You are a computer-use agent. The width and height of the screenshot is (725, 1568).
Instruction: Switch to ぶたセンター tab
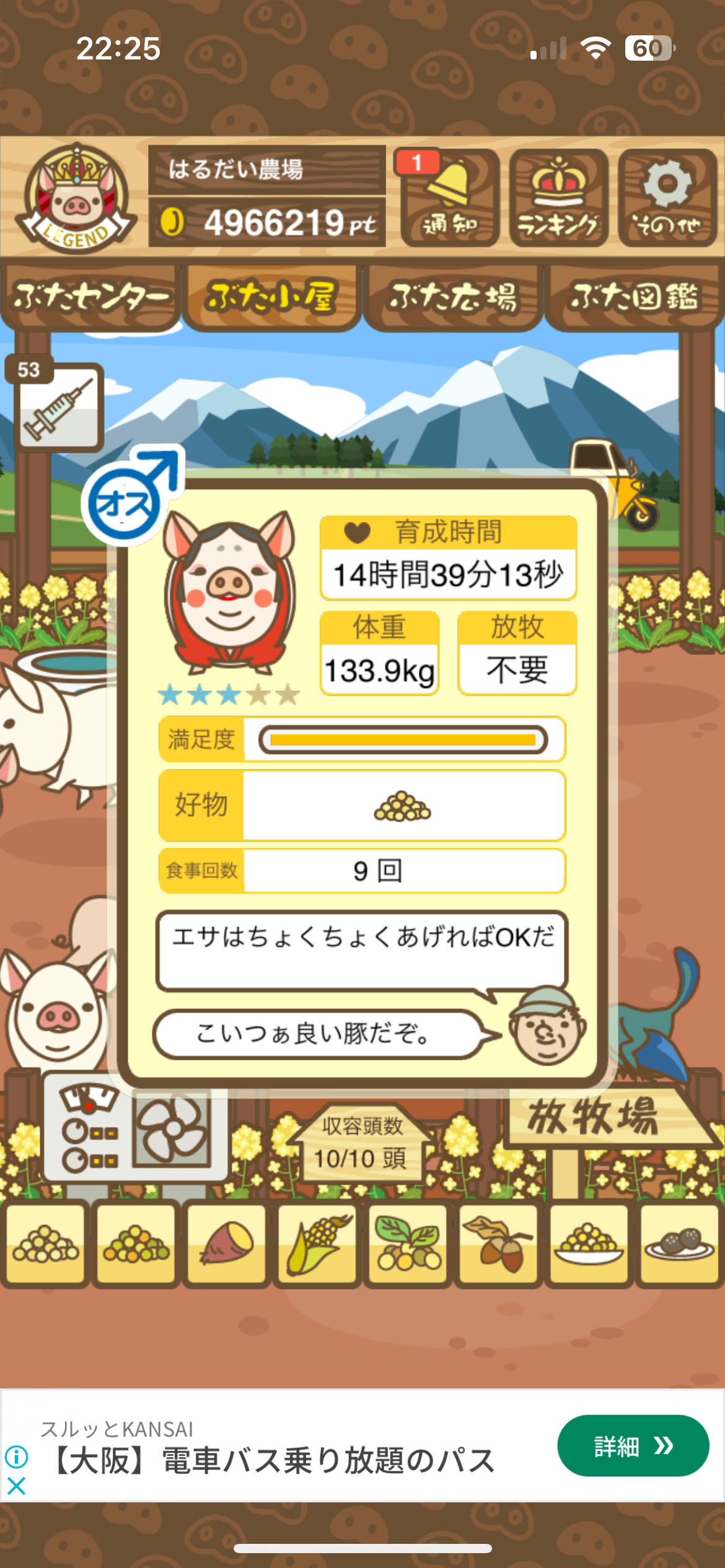pyautogui.click(x=91, y=298)
